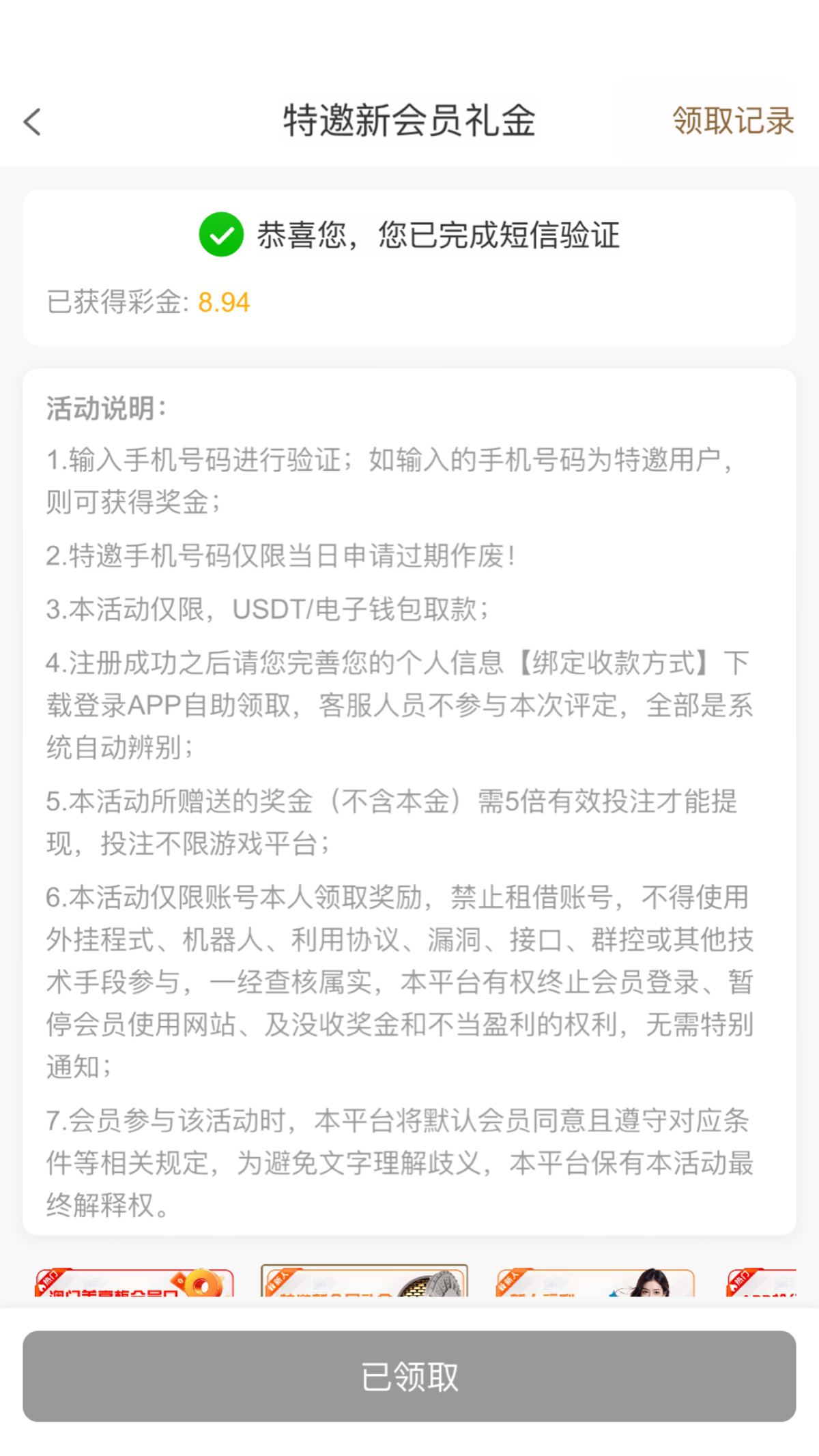This screenshot has height=1456, width=819.
Task: Tap the 已领取 button
Action: pyautogui.click(x=409, y=1375)
